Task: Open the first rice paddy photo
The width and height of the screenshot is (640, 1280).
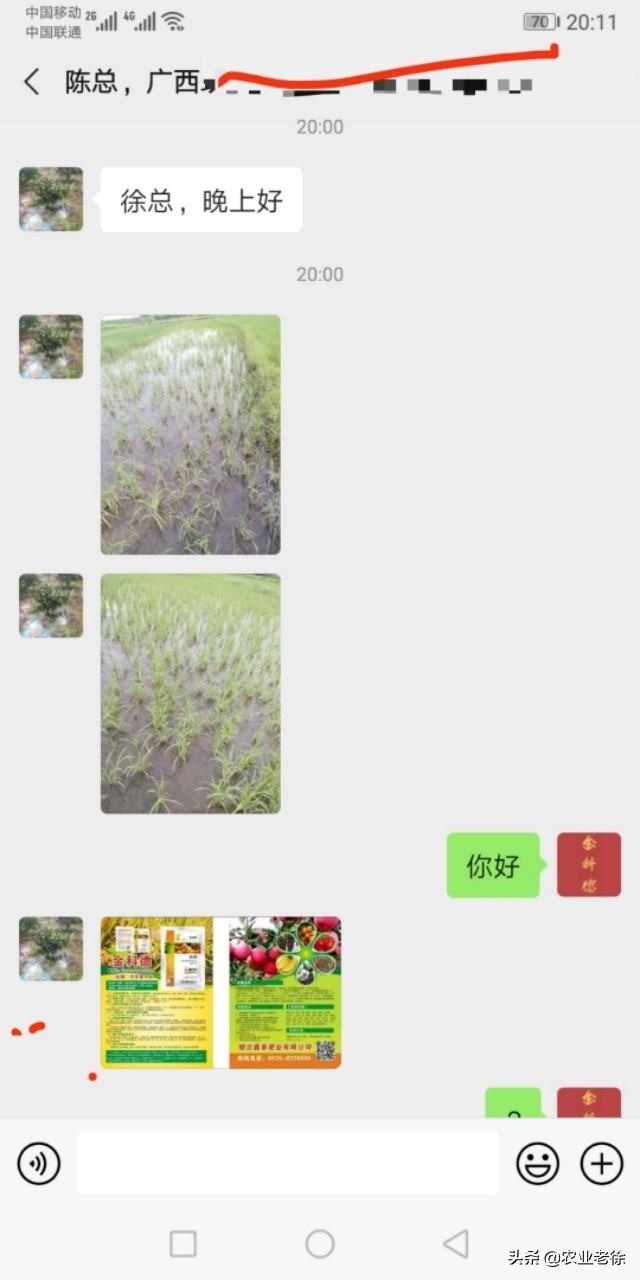Action: point(190,435)
